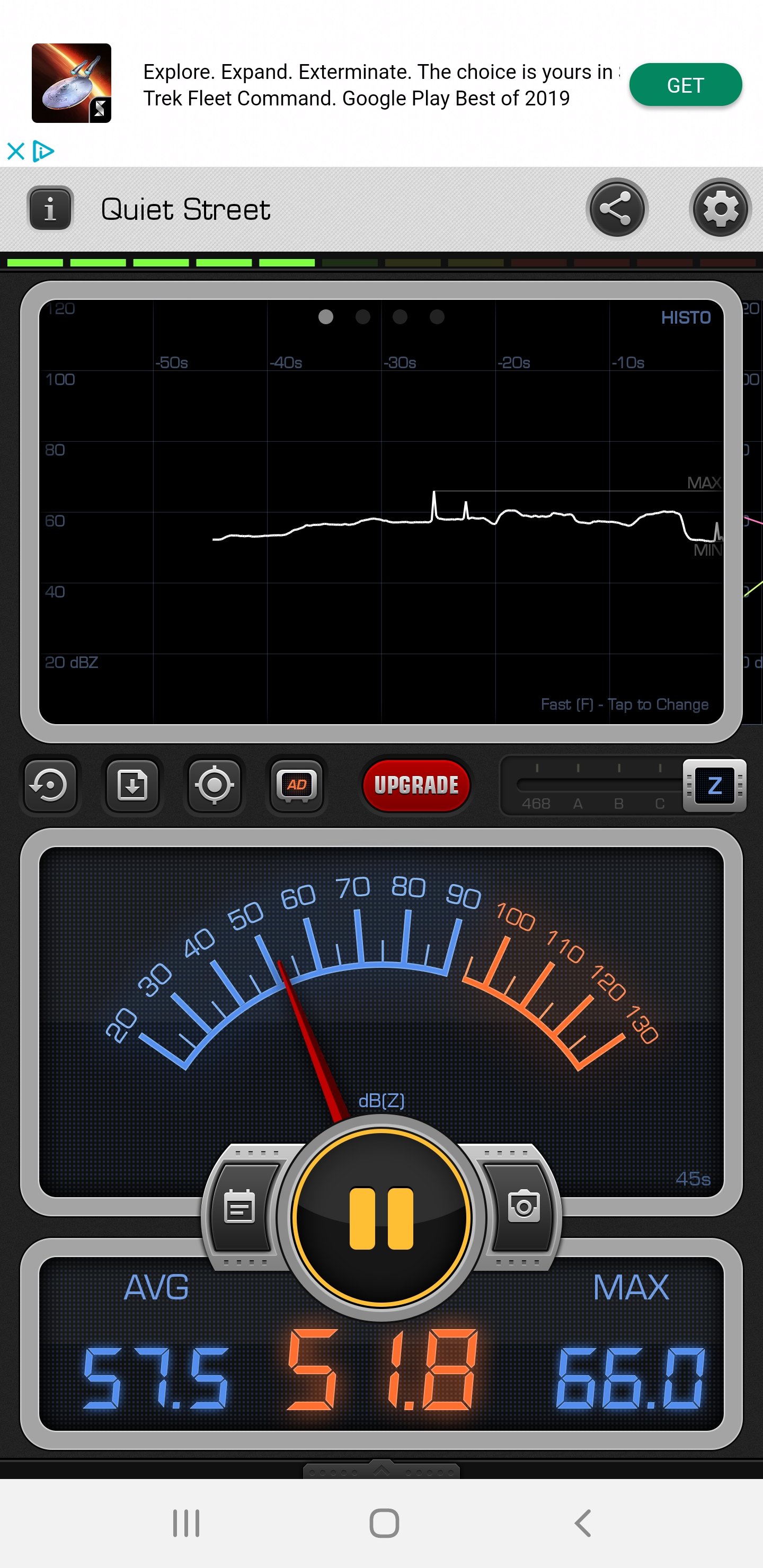Adjust the Z frequency weighting slider
Image resolution: width=763 pixels, height=1568 pixels.
pyautogui.click(x=714, y=785)
